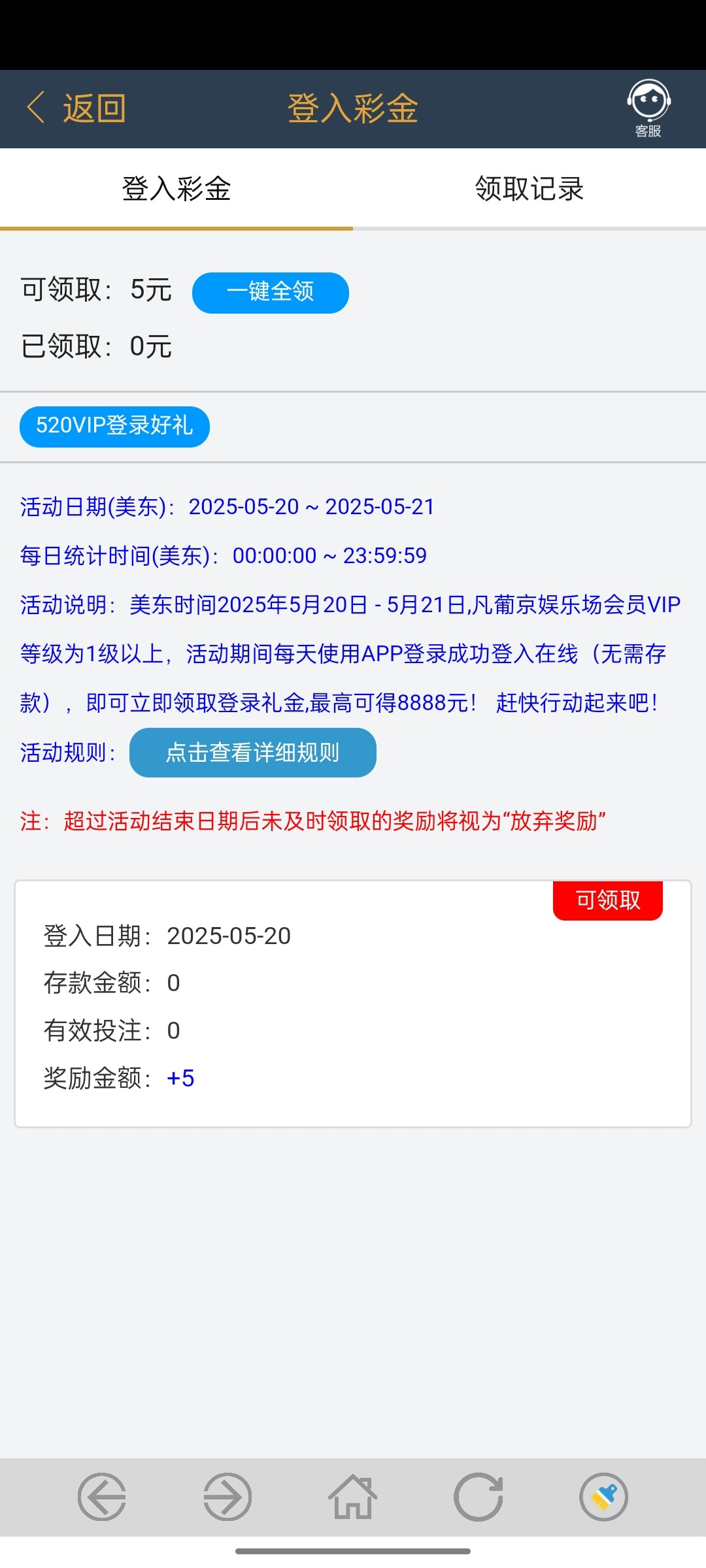Select the 登入彩金 tab
The image size is (706, 1568).
click(176, 189)
